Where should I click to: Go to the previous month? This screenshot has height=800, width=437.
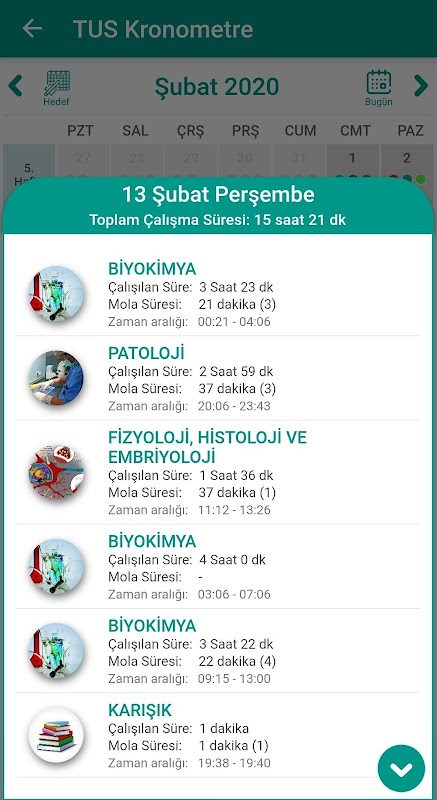(x=16, y=86)
